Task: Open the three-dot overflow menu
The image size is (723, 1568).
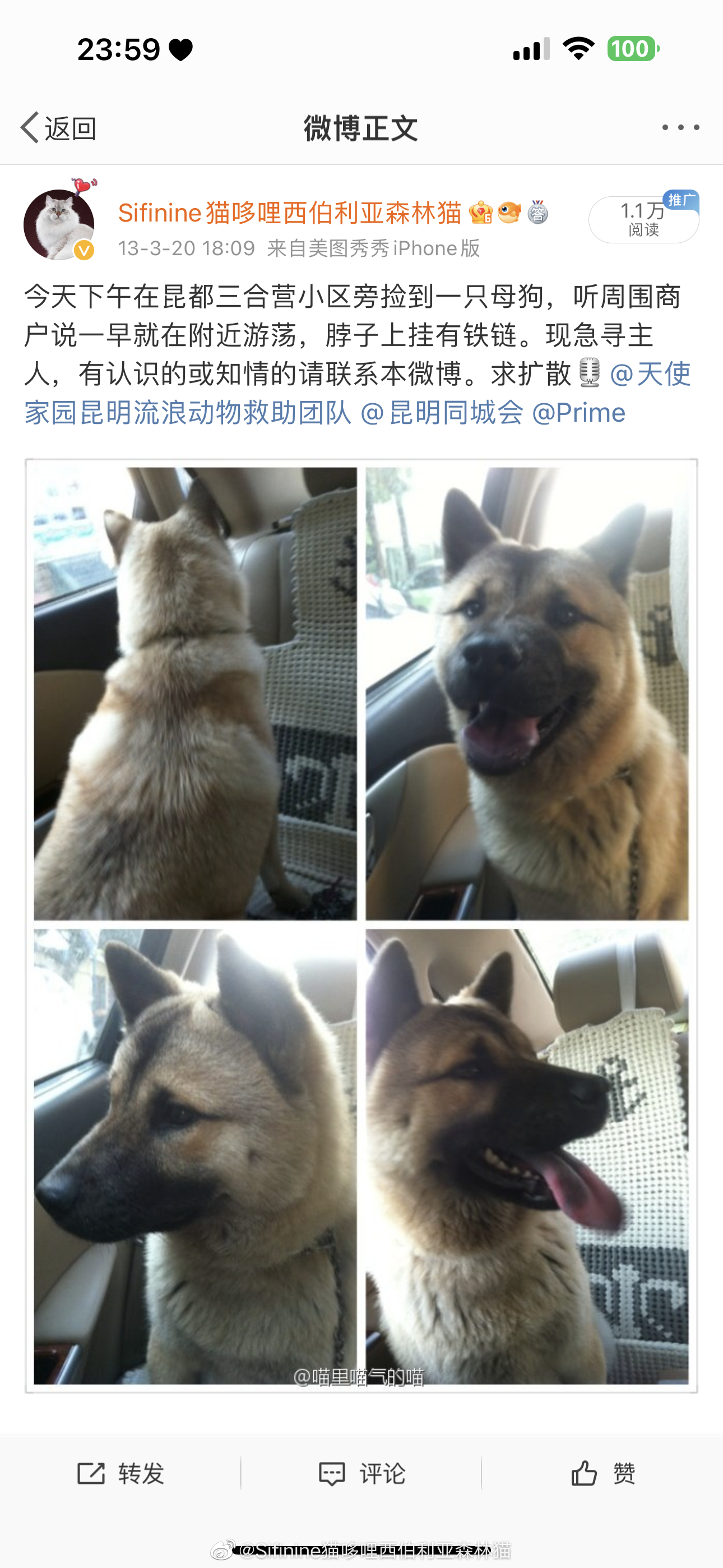Action: coord(680,128)
